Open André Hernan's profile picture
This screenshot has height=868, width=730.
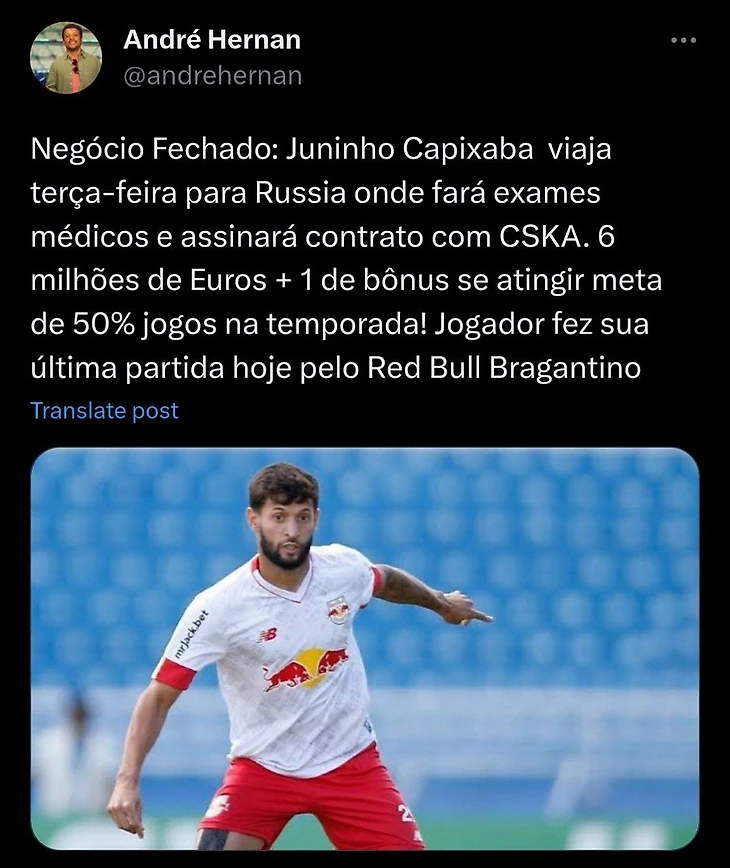pyautogui.click(x=66, y=58)
